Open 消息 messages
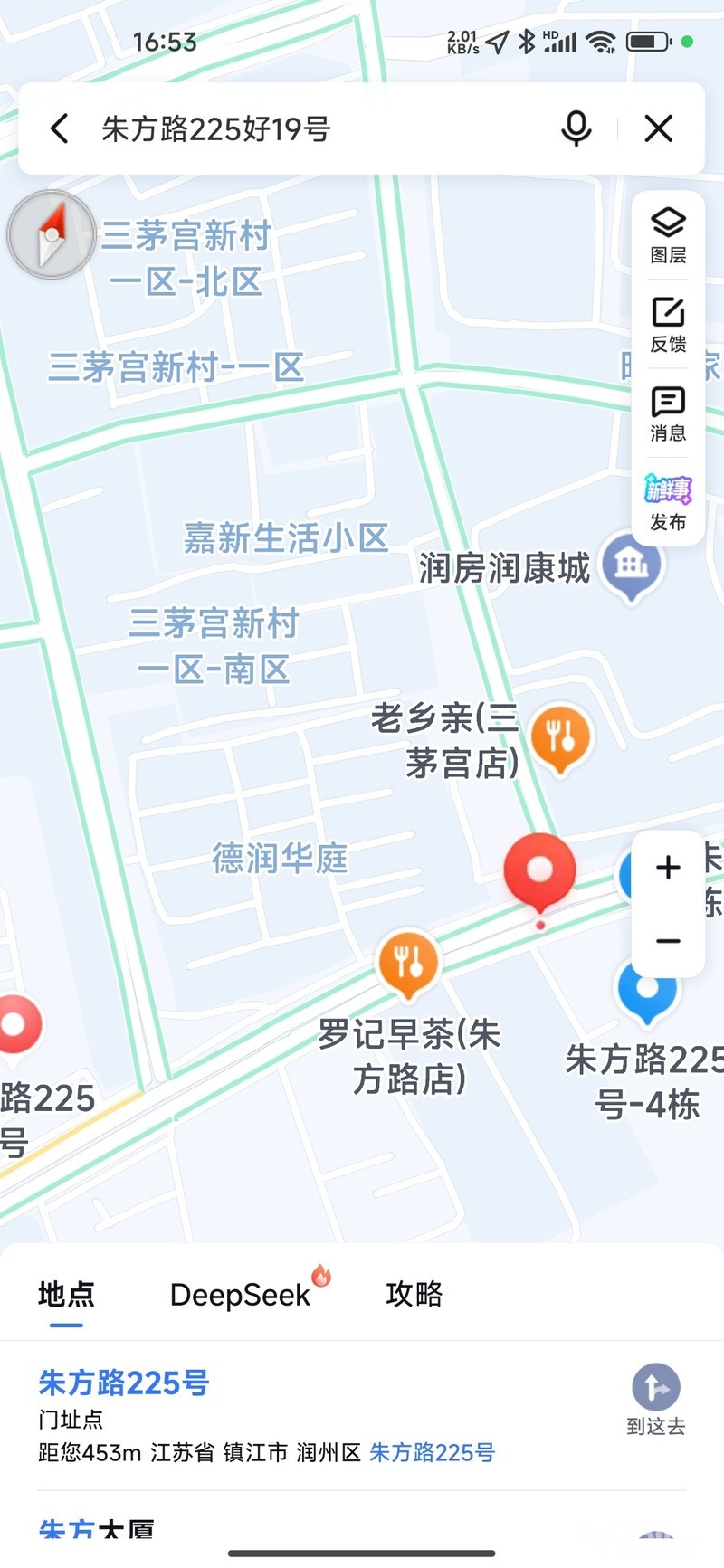 click(668, 414)
